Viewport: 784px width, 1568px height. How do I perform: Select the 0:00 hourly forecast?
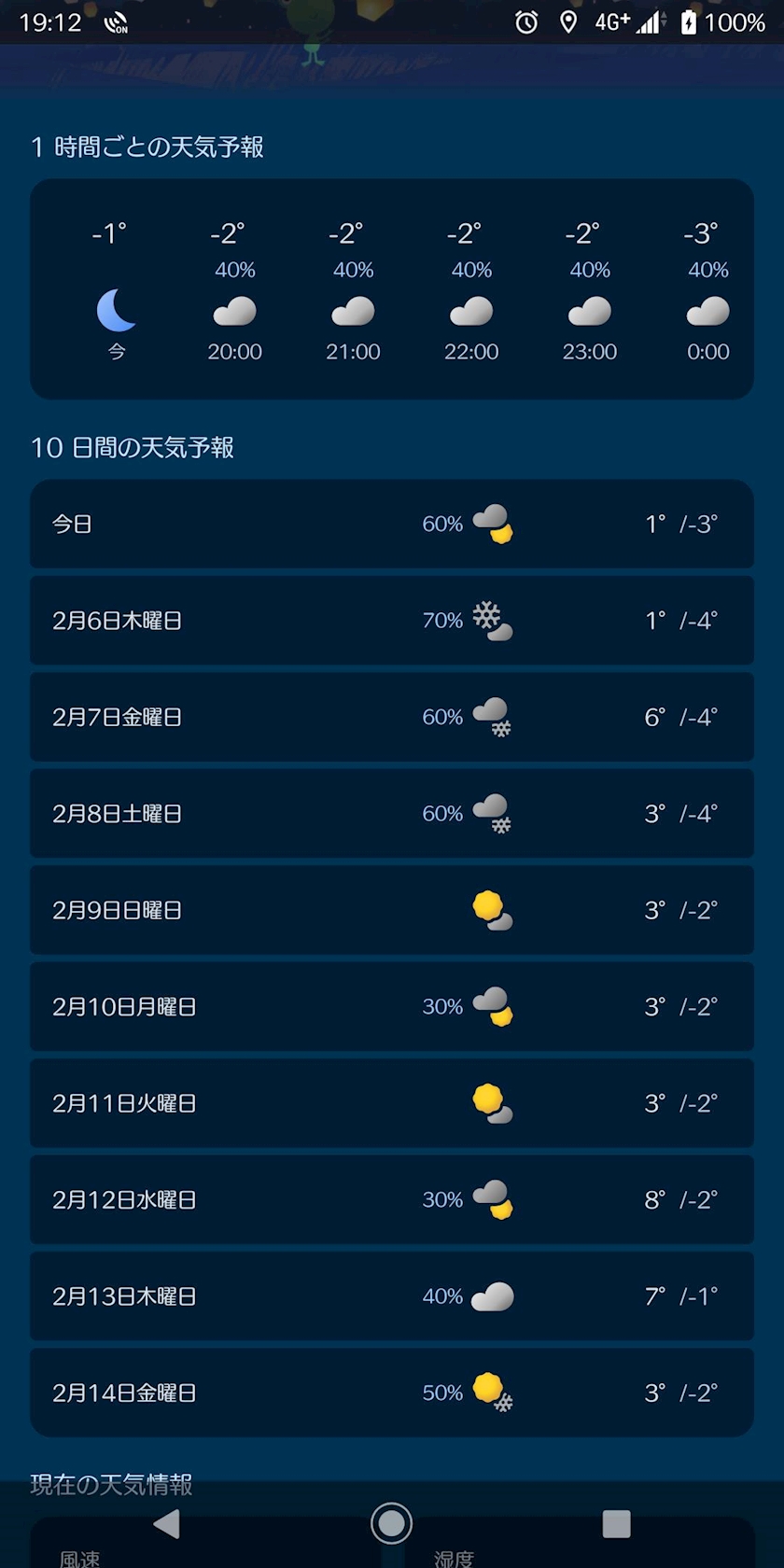tap(707, 291)
